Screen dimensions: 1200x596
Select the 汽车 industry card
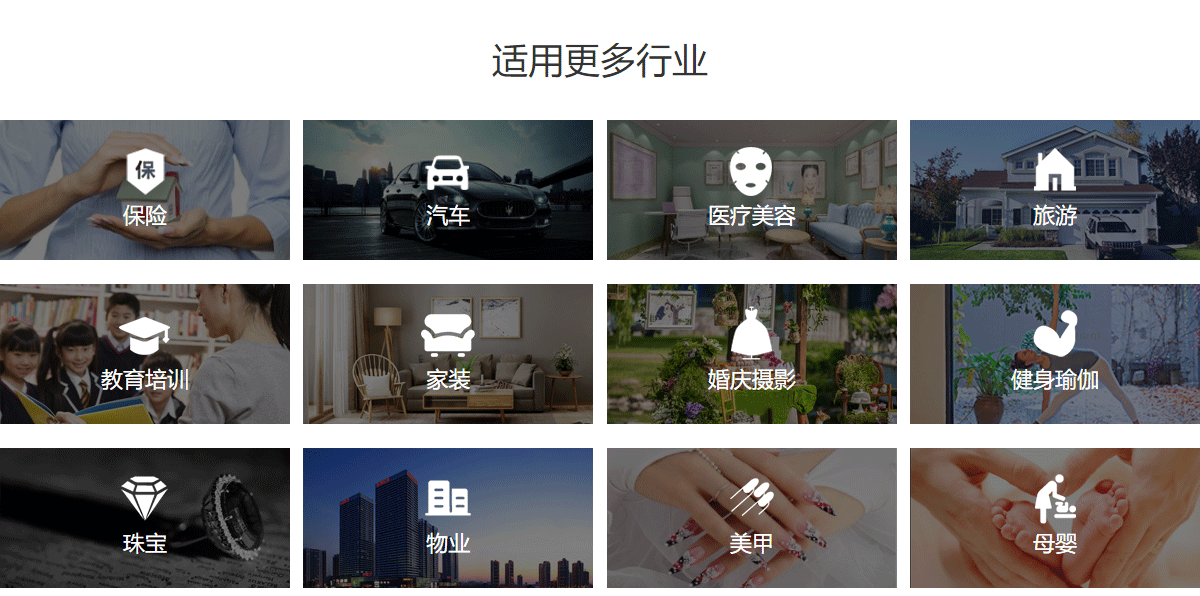[447, 190]
